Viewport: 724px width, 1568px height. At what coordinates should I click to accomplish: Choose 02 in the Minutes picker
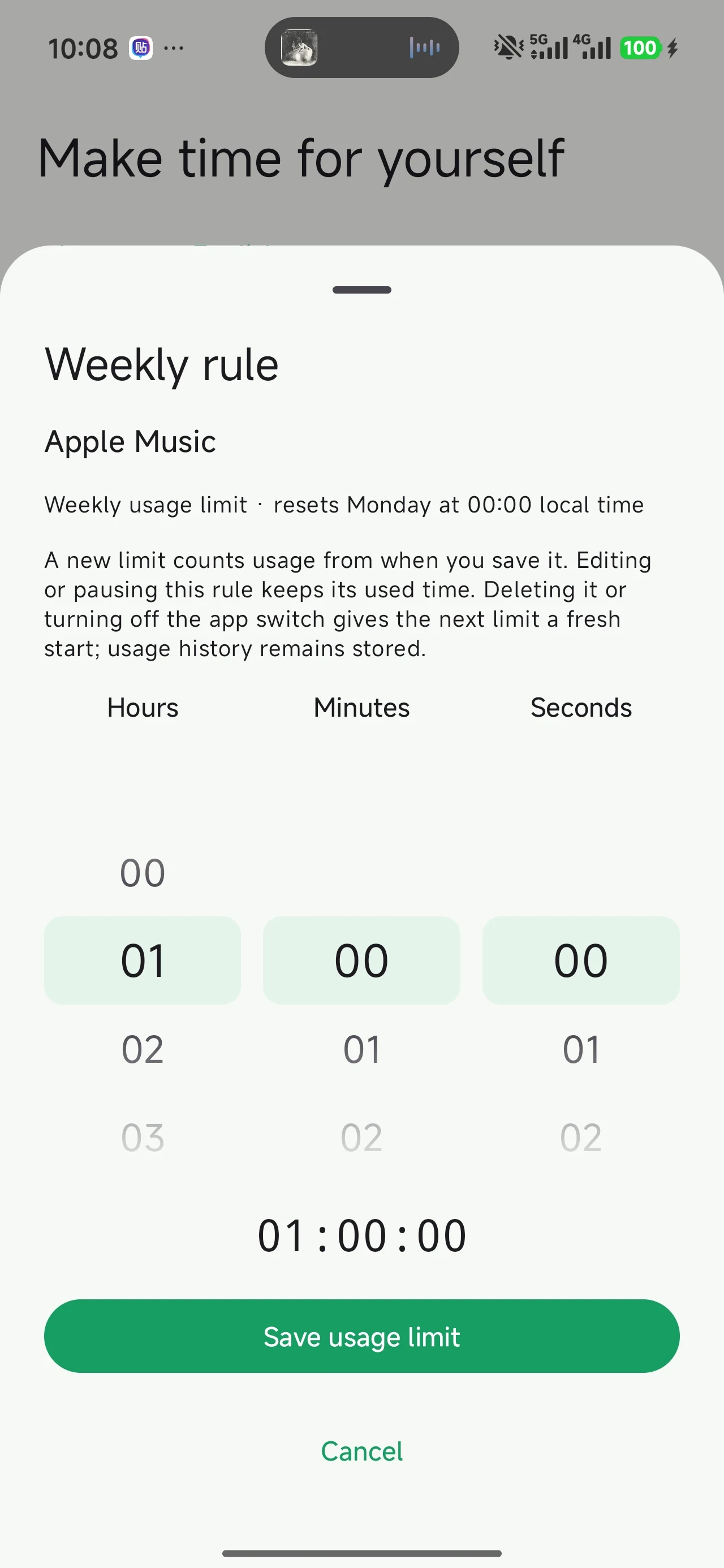[x=361, y=1137]
